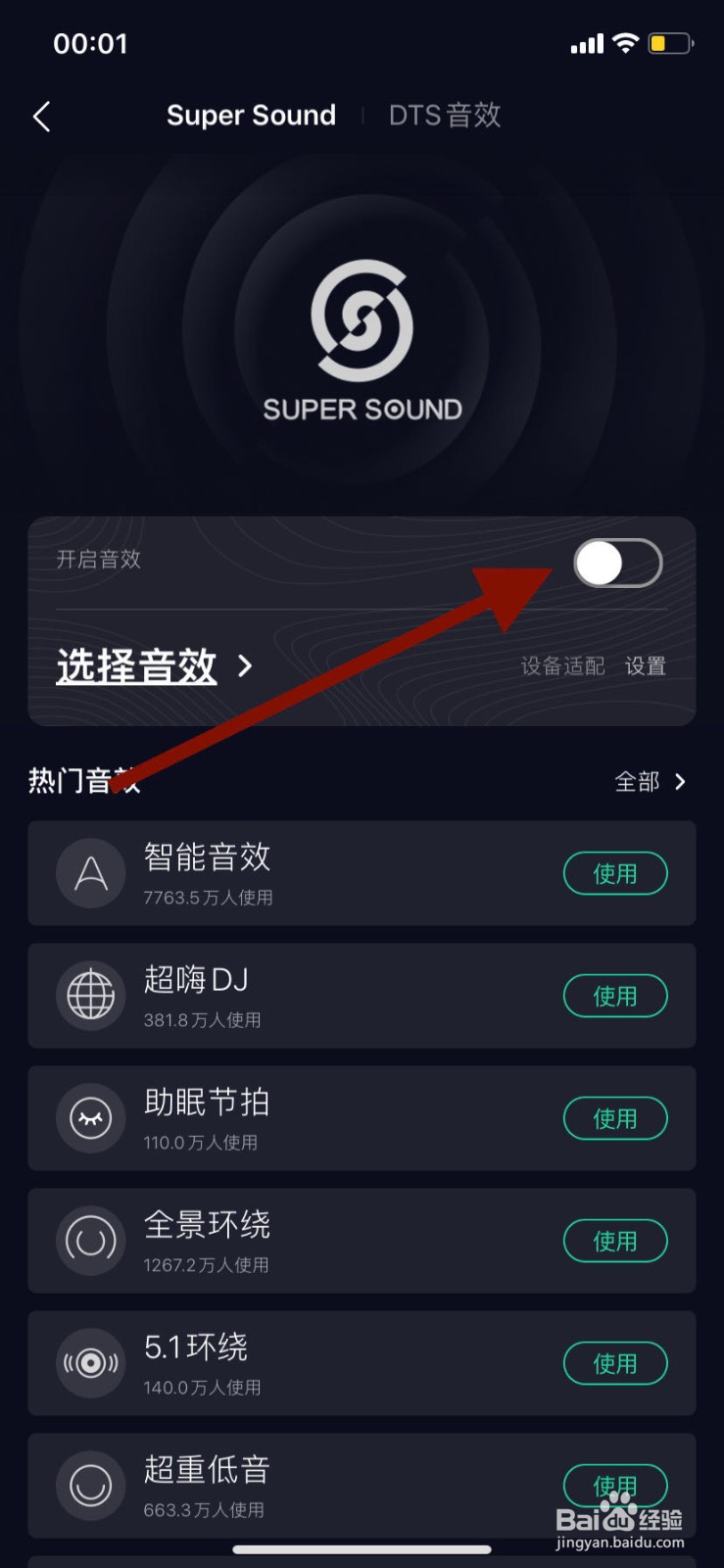Tap 设备适配 for device adaptation
Viewport: 724px width, 1568px height.
(x=562, y=665)
